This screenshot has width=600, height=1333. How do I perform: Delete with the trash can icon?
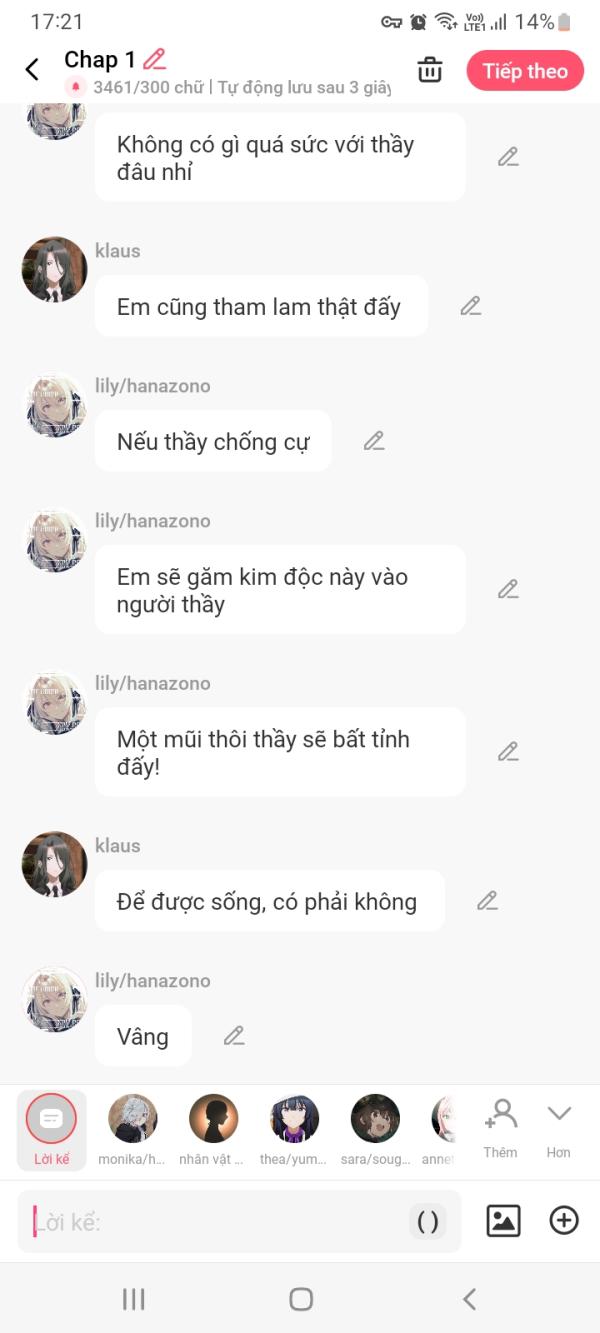click(430, 70)
